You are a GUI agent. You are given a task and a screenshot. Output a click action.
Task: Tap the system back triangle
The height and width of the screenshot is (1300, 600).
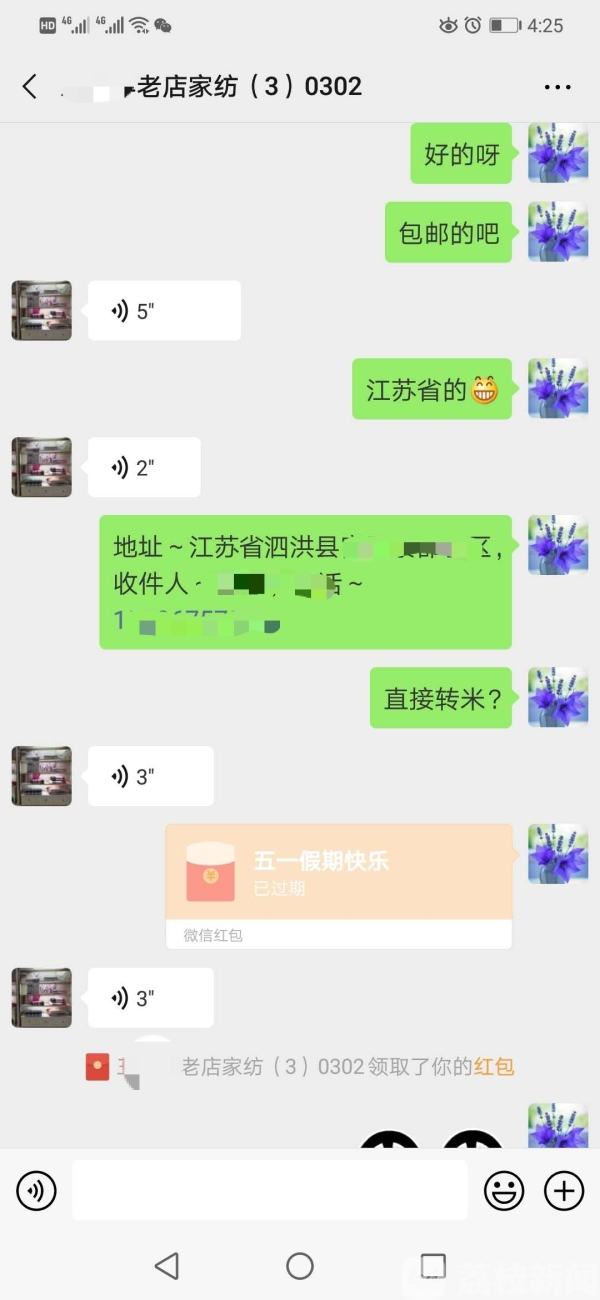point(167,1266)
